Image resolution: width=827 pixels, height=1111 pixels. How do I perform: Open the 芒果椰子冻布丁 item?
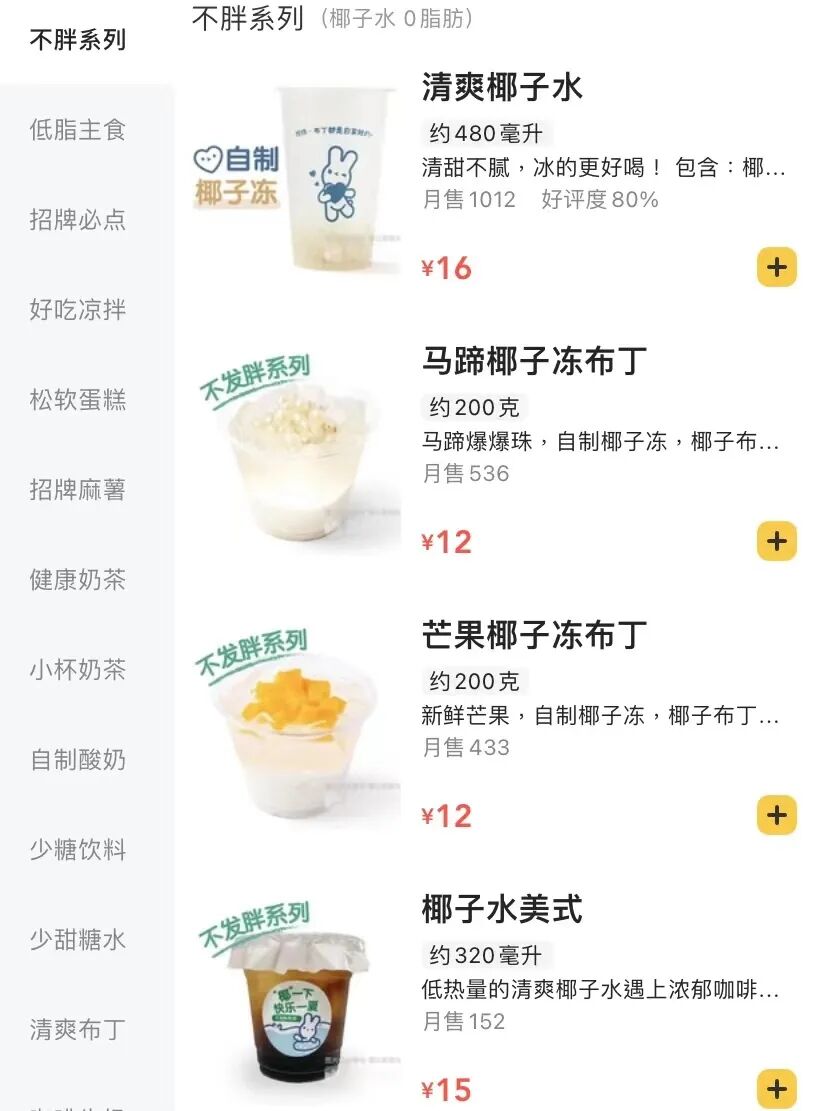534,635
